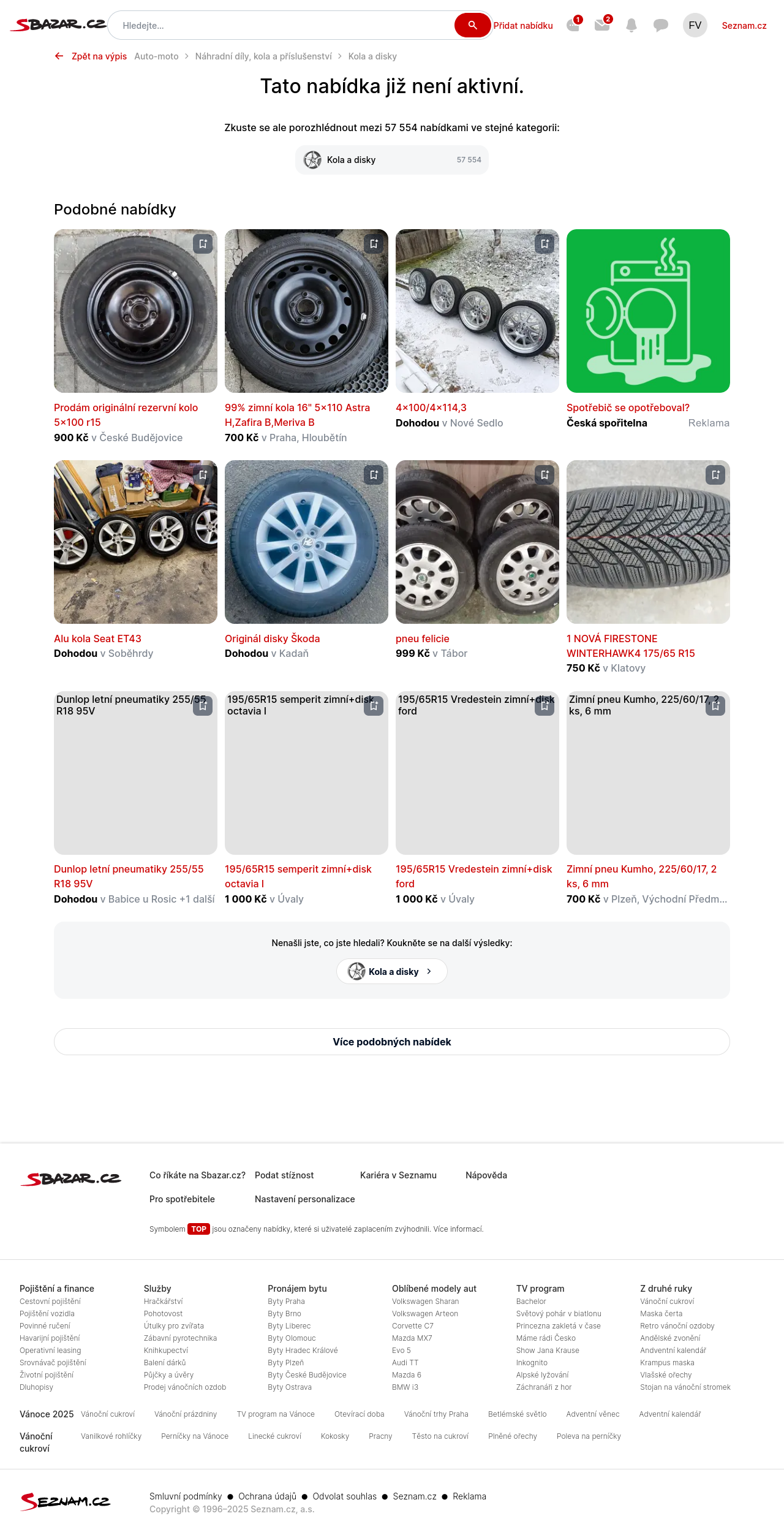Open Auto-moto breadcrumb

point(156,56)
